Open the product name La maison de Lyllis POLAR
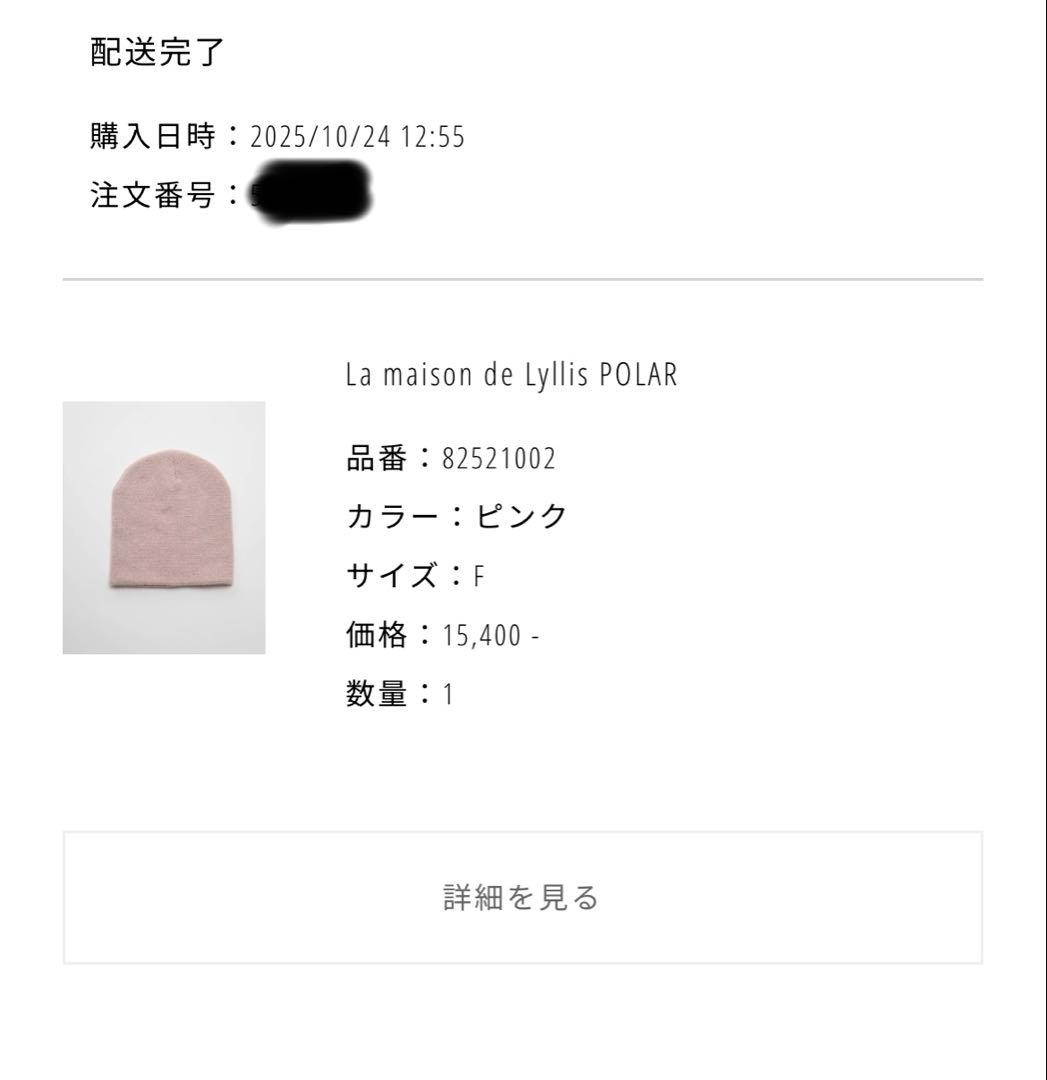 click(510, 374)
